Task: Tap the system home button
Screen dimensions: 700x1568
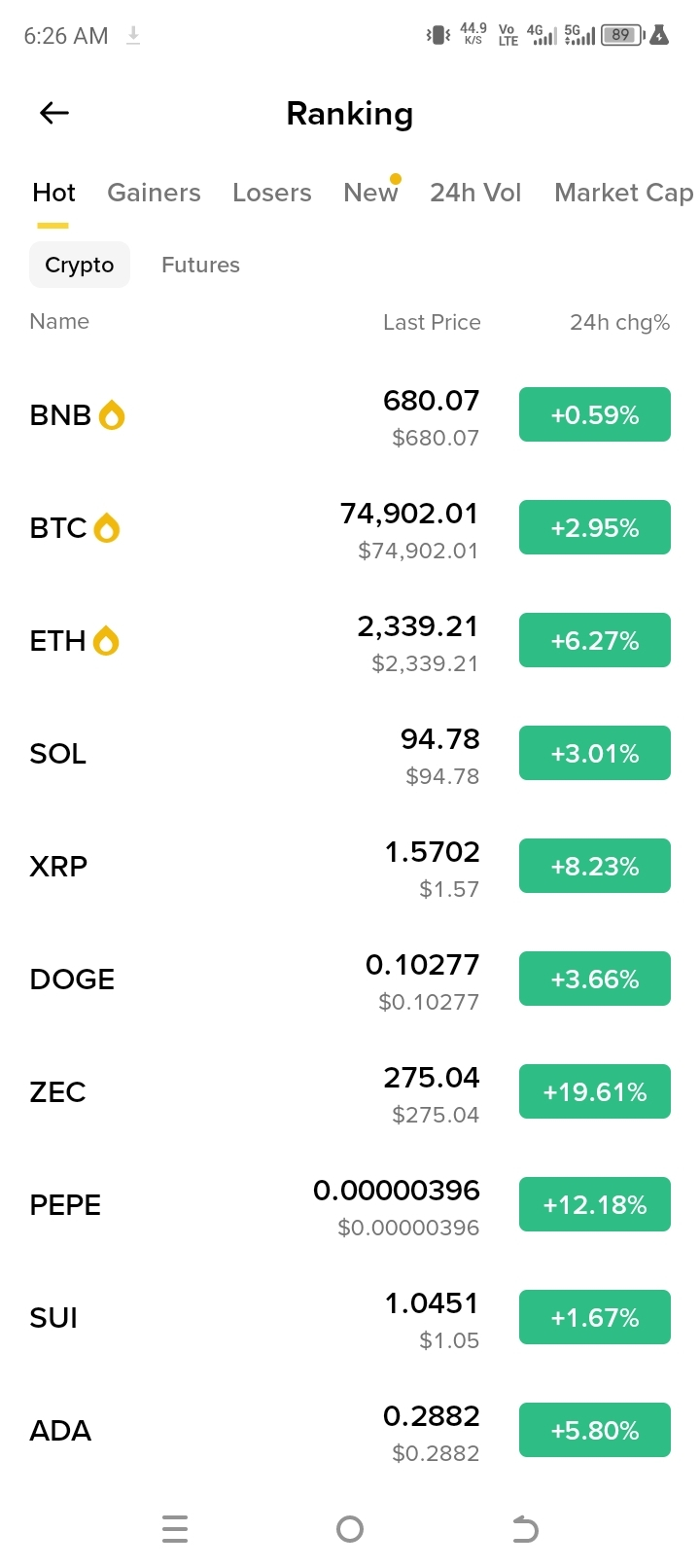Action: coord(350,1529)
